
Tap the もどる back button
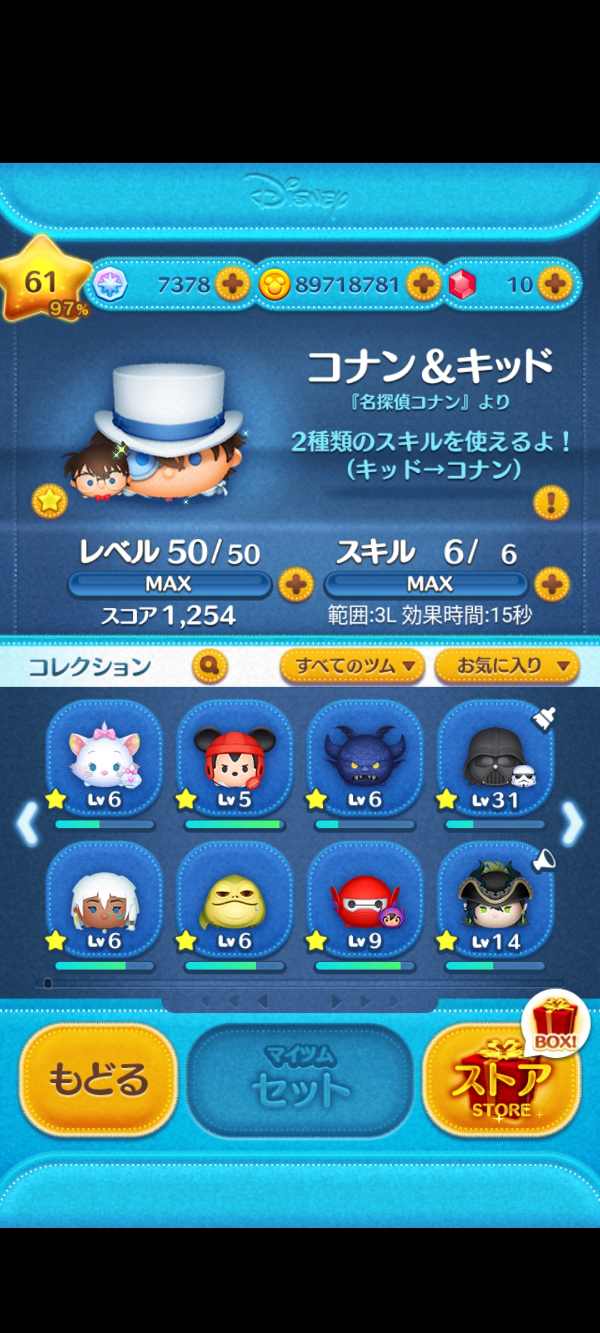[x=98, y=1079]
